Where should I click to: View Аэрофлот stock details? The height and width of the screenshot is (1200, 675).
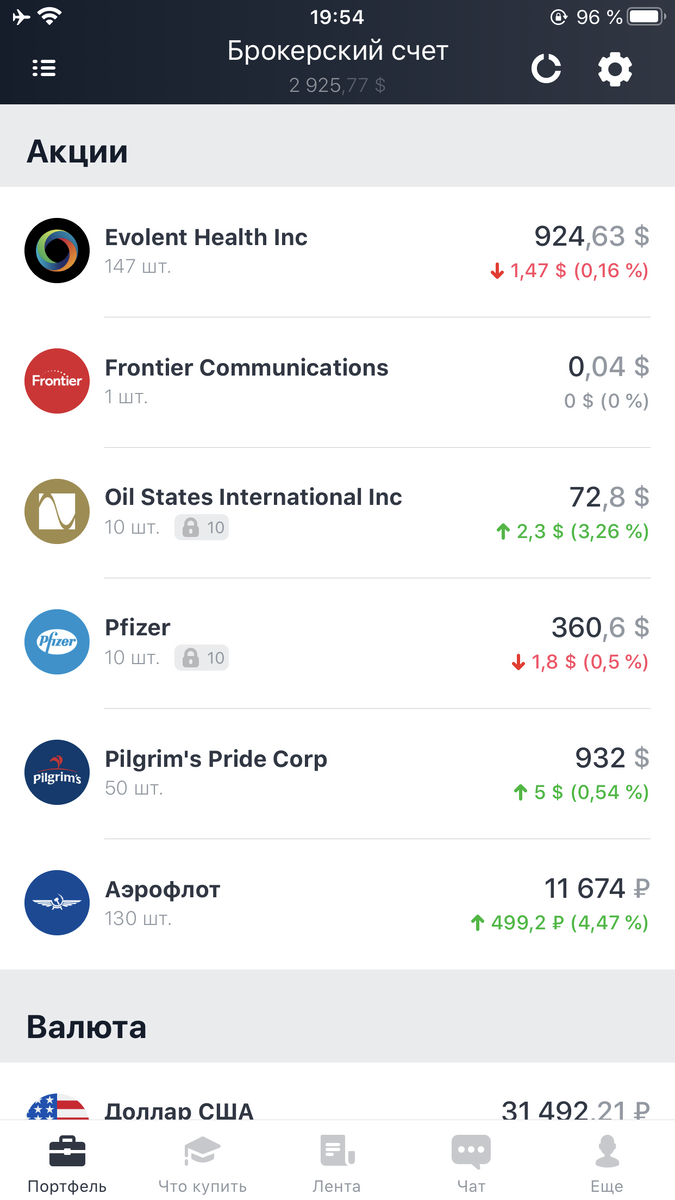[337, 904]
